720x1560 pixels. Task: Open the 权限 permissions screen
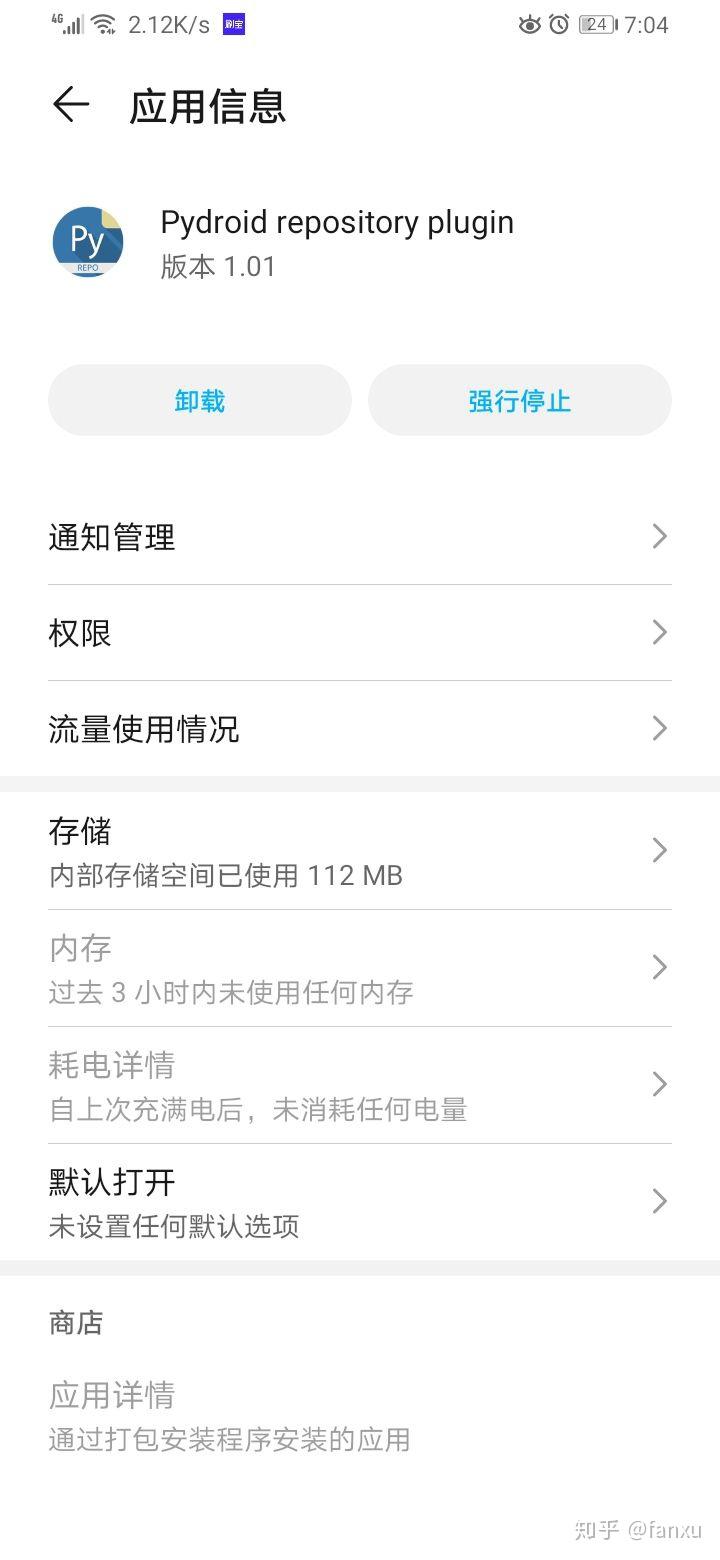[360, 632]
